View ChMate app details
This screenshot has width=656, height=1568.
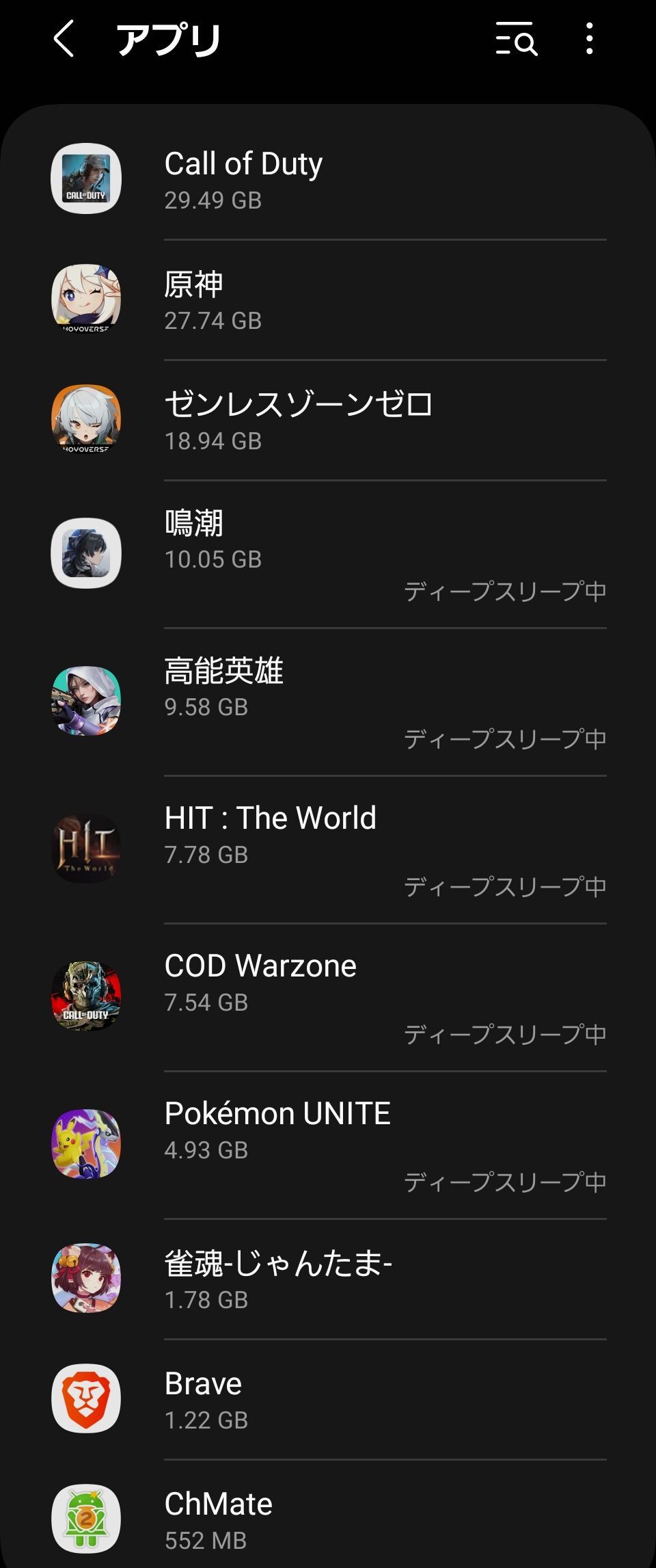point(328,1519)
